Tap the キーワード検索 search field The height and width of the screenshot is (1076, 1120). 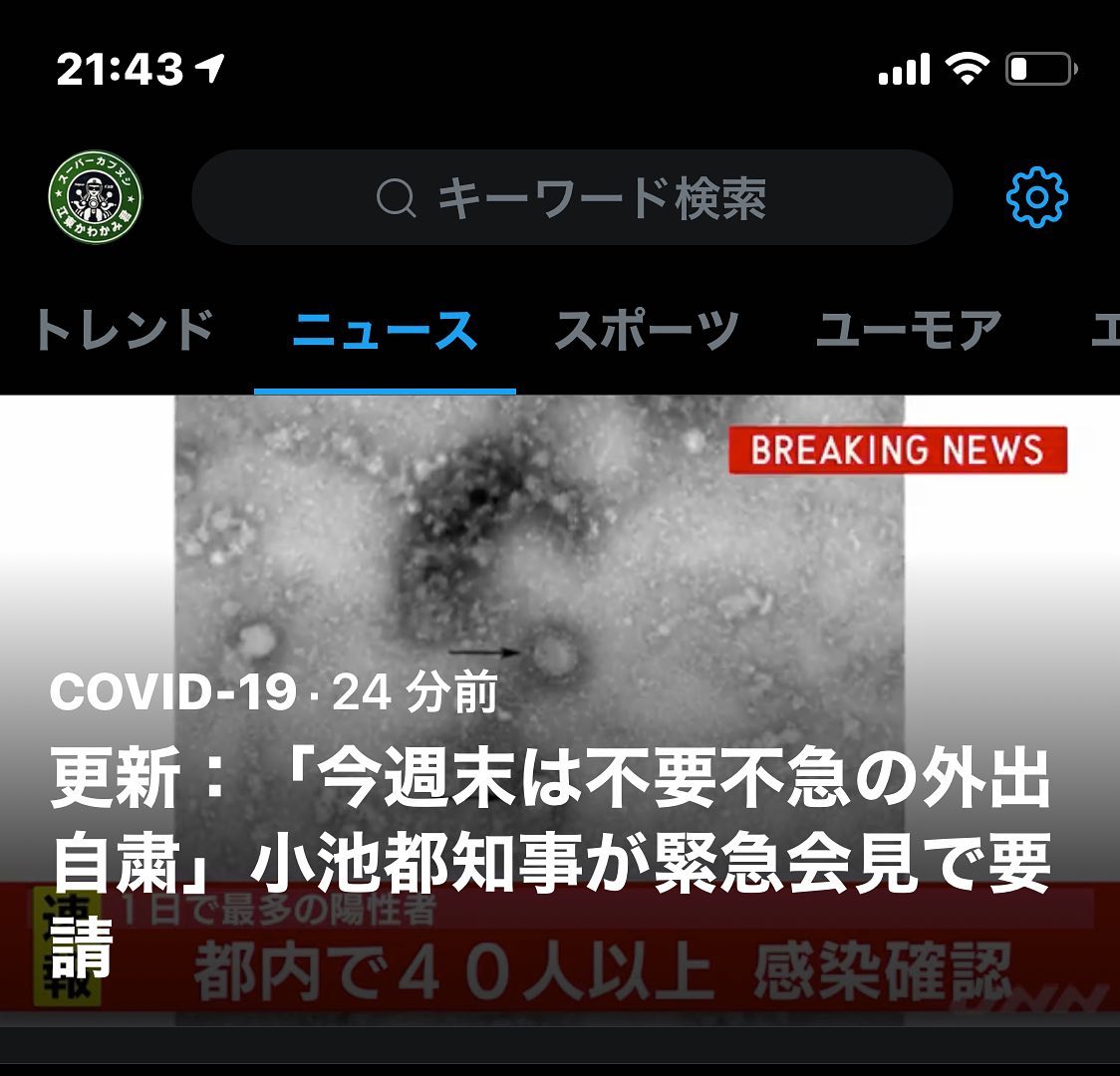572,198
